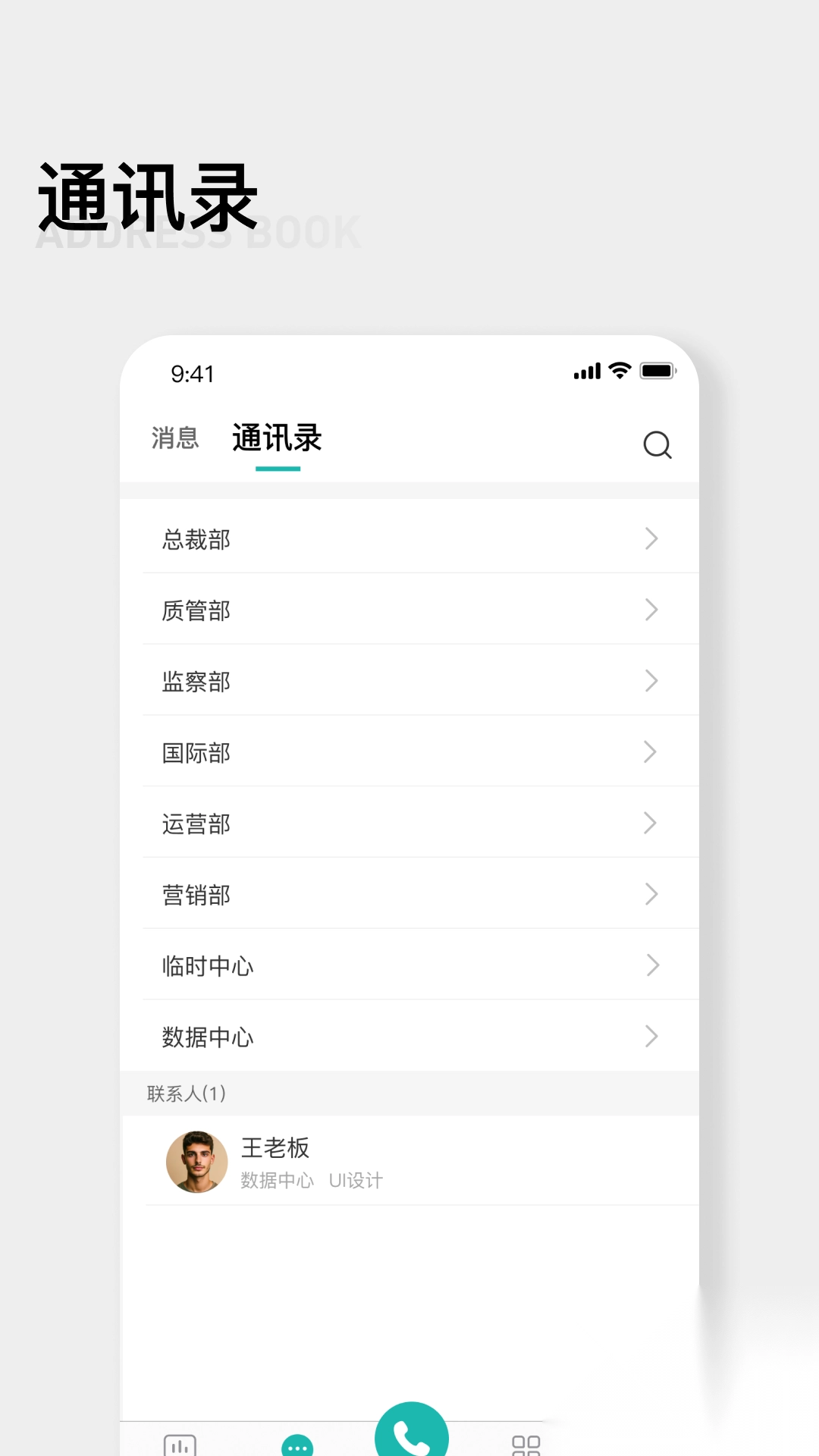The image size is (819, 1456).
Task: Tap the Wi-Fi icon in the status bar
Action: [620, 371]
